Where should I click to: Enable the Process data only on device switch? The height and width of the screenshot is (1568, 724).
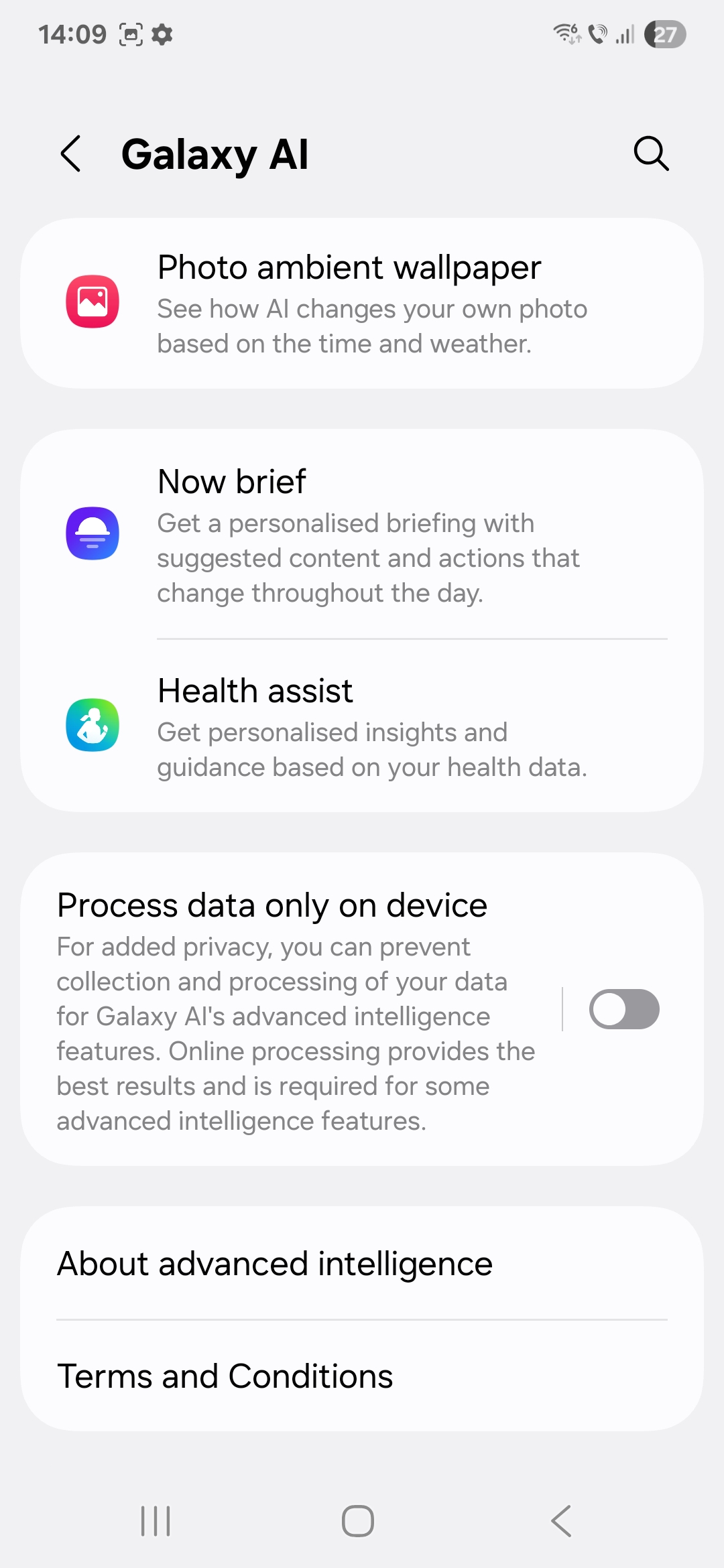pos(624,1009)
